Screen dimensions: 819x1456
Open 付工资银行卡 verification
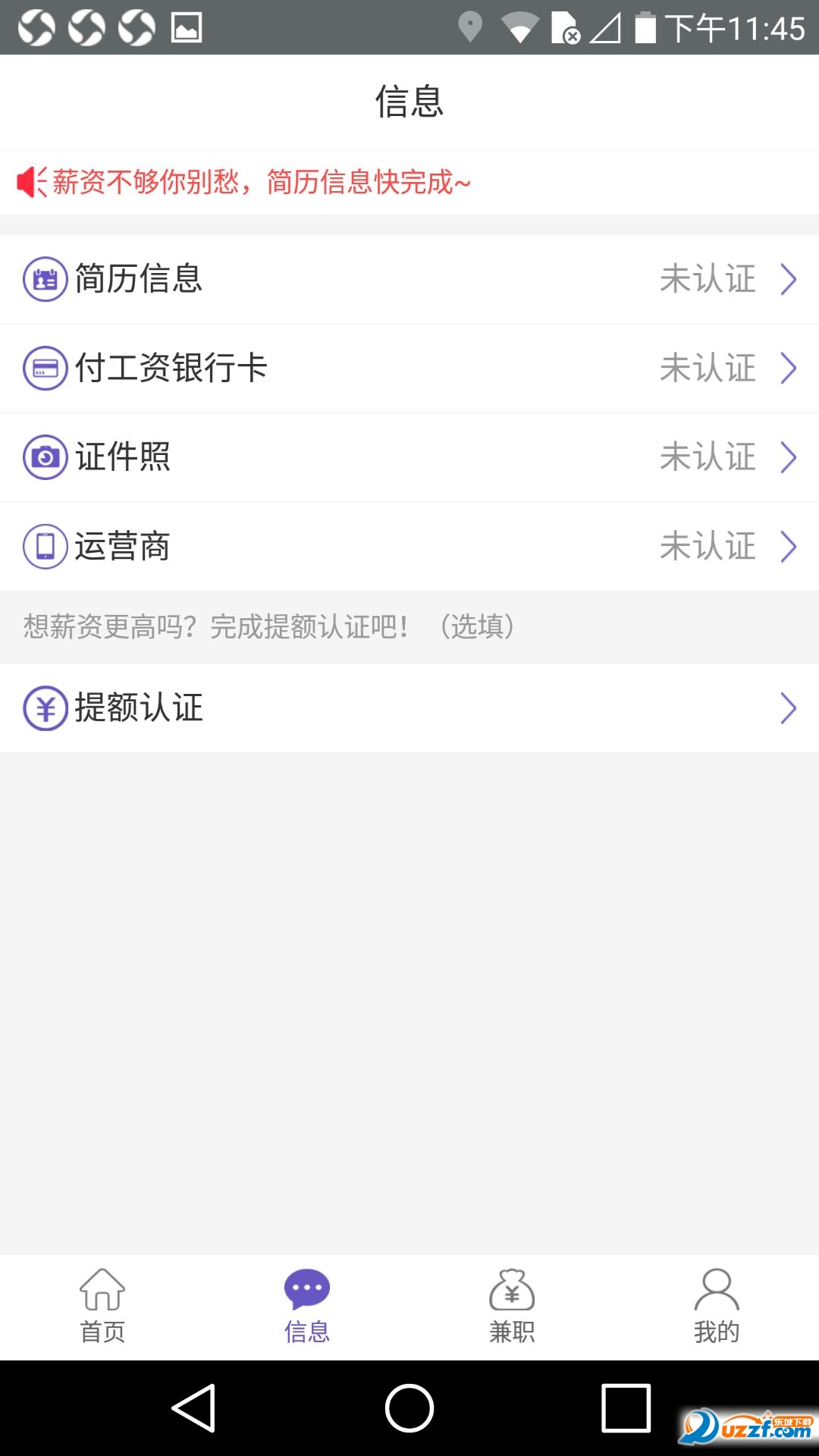409,369
